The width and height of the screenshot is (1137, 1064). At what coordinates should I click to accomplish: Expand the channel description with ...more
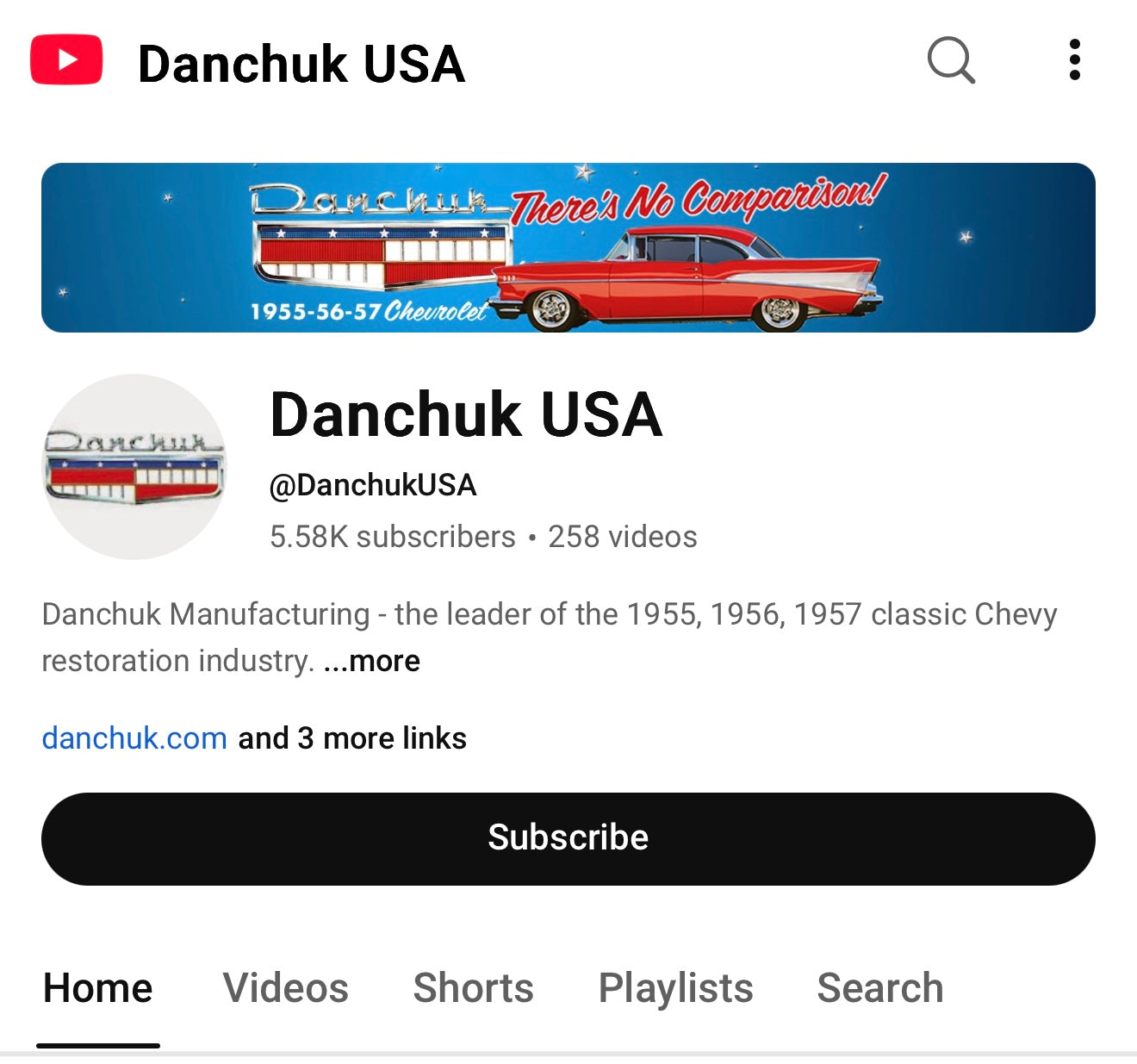tap(372, 661)
